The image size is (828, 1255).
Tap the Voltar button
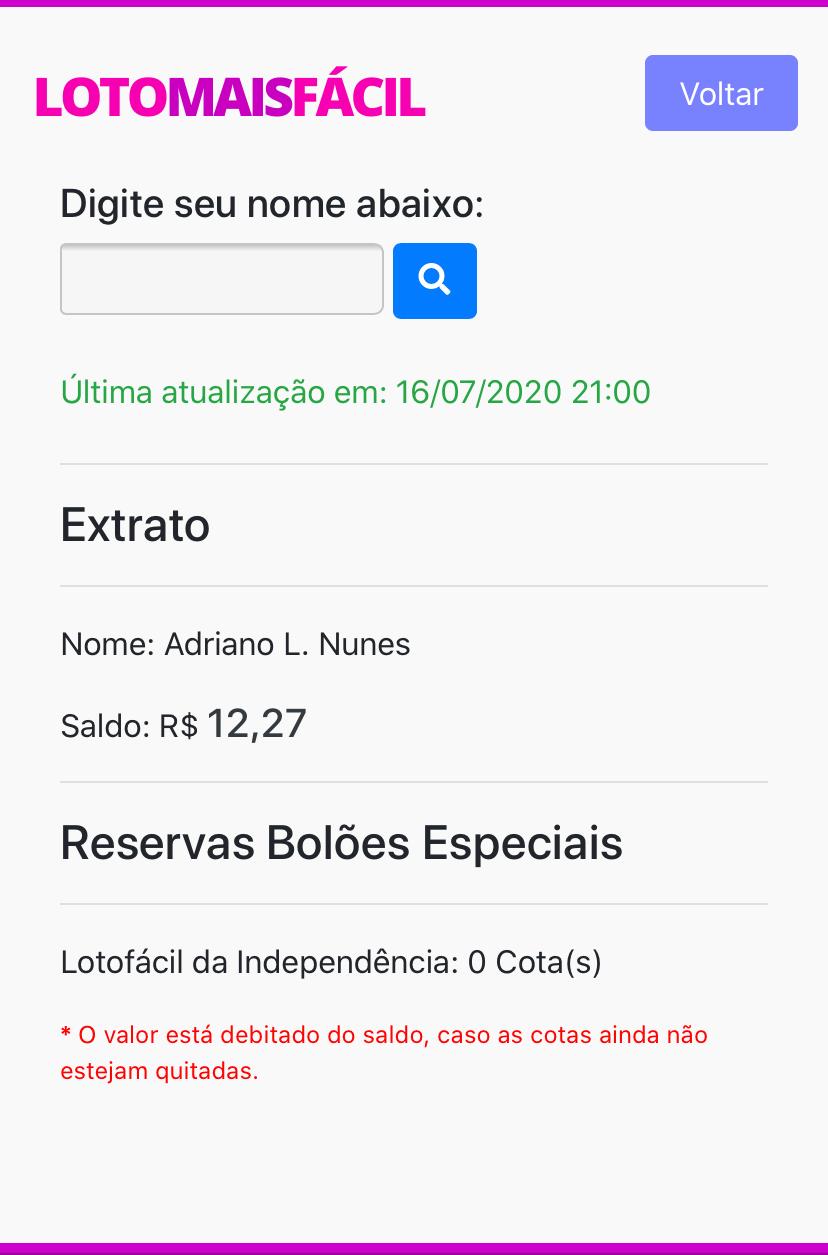point(721,93)
